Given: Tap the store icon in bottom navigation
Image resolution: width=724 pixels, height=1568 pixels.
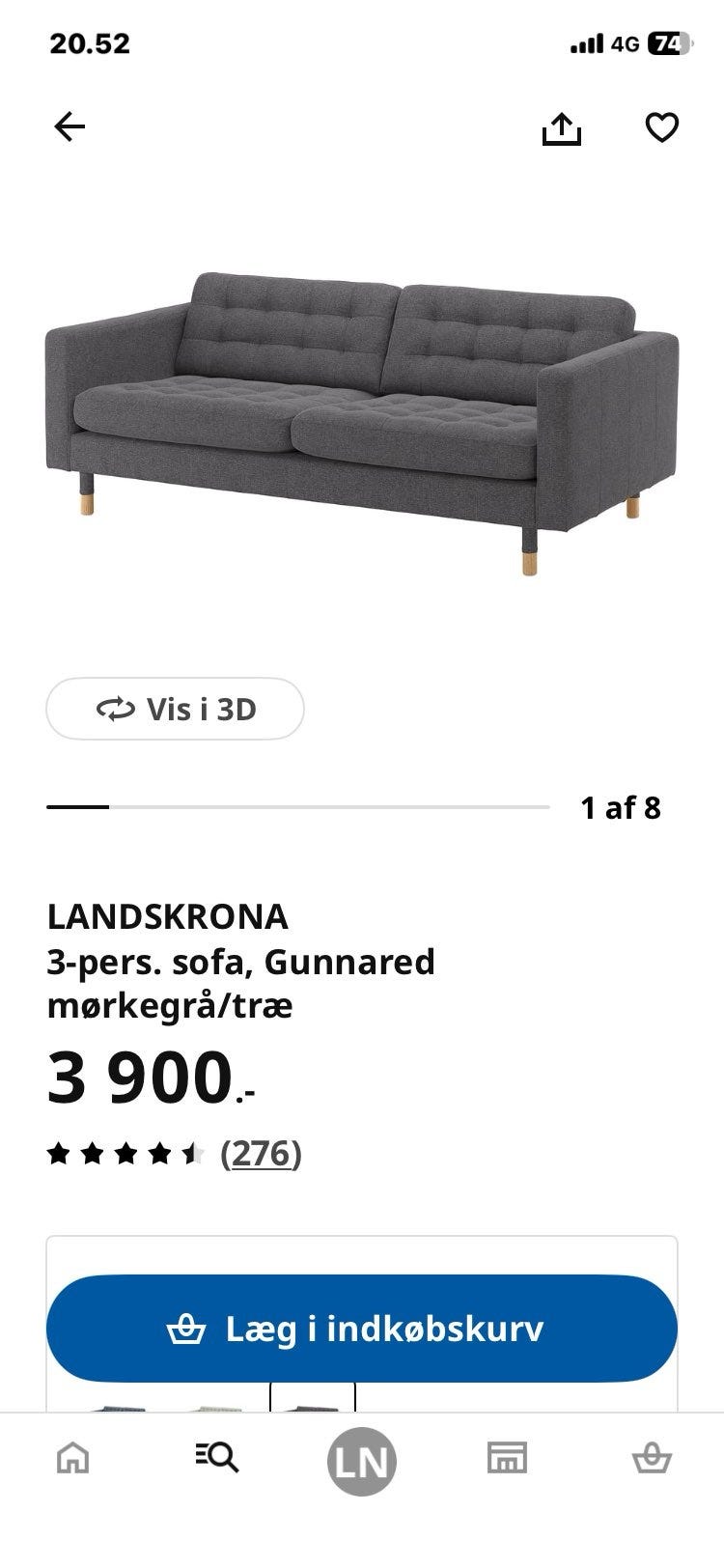Looking at the screenshot, I should click(x=507, y=1460).
